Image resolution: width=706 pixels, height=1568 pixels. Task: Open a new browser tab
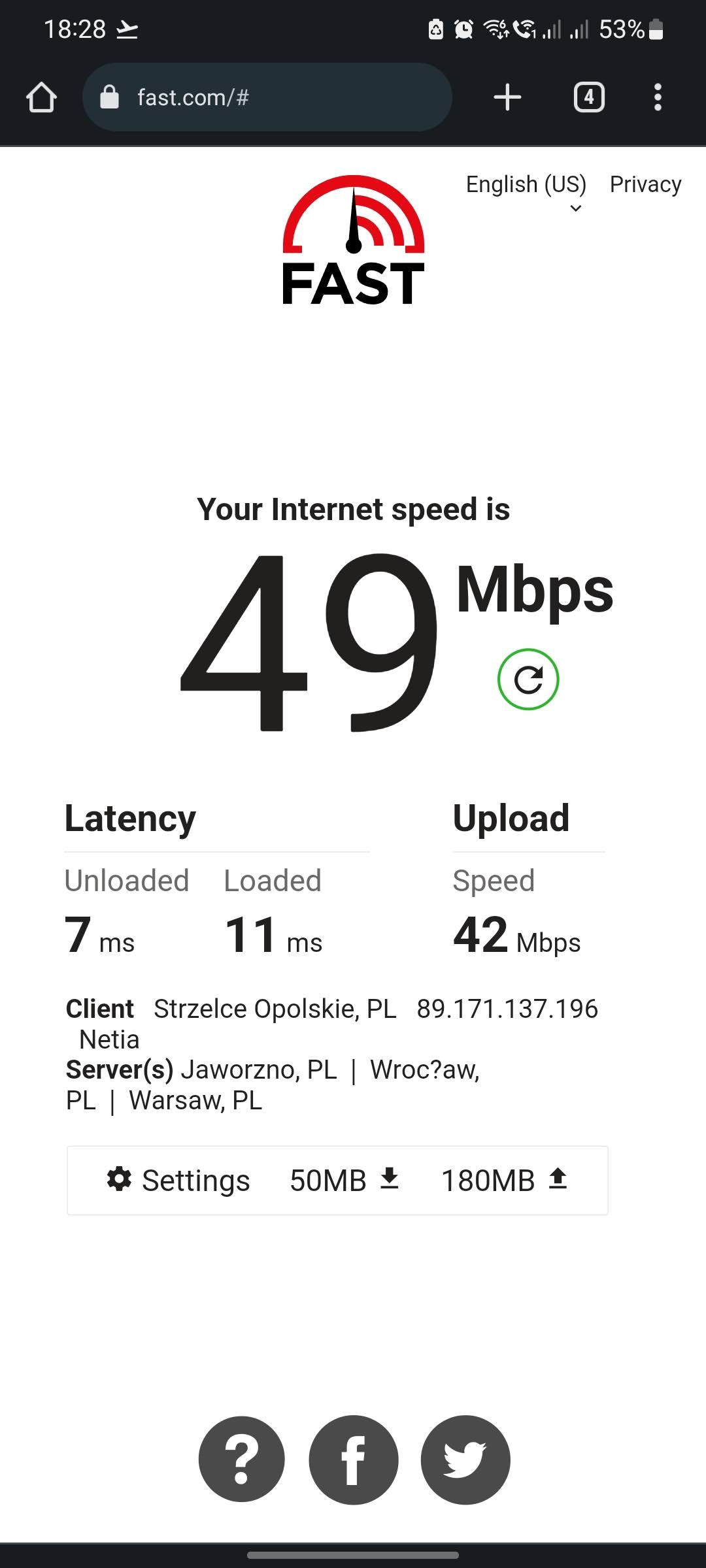pyautogui.click(x=507, y=97)
